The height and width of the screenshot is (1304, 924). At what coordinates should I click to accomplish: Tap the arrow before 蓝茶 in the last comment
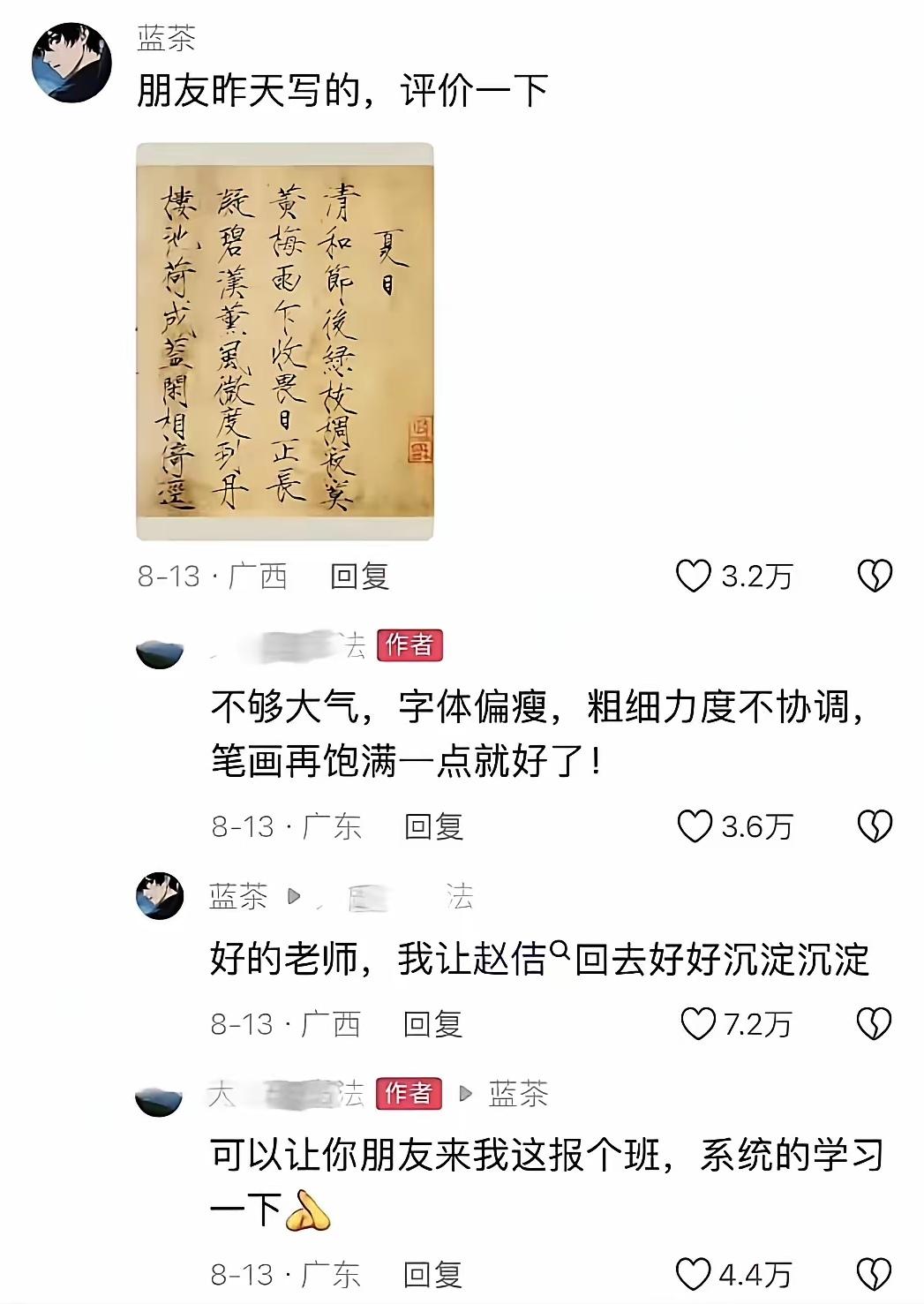(463, 1095)
